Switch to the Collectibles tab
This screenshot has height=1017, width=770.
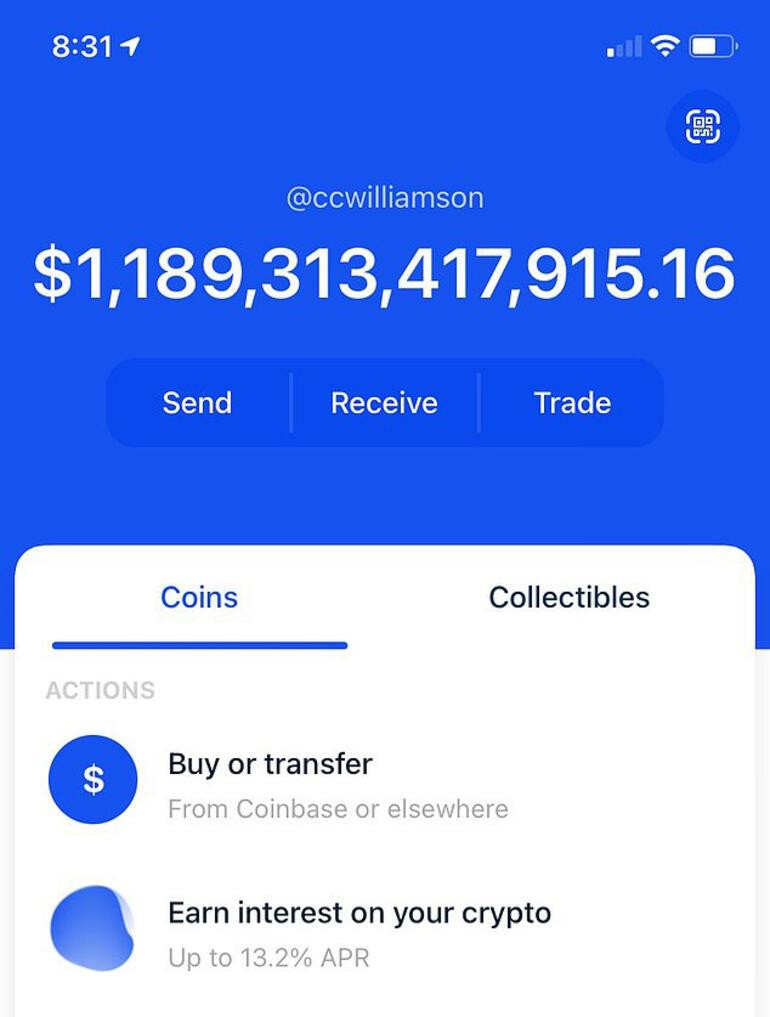tap(569, 598)
